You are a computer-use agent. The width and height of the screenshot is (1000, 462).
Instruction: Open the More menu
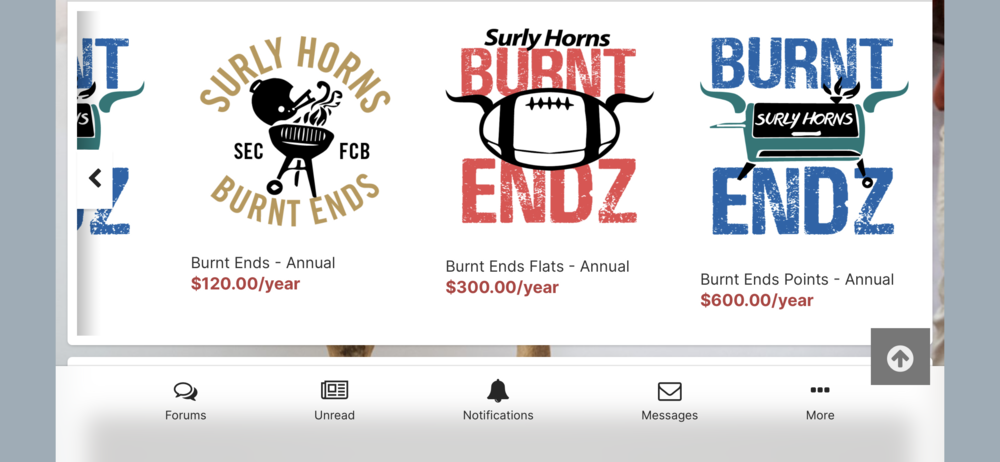[x=820, y=401]
